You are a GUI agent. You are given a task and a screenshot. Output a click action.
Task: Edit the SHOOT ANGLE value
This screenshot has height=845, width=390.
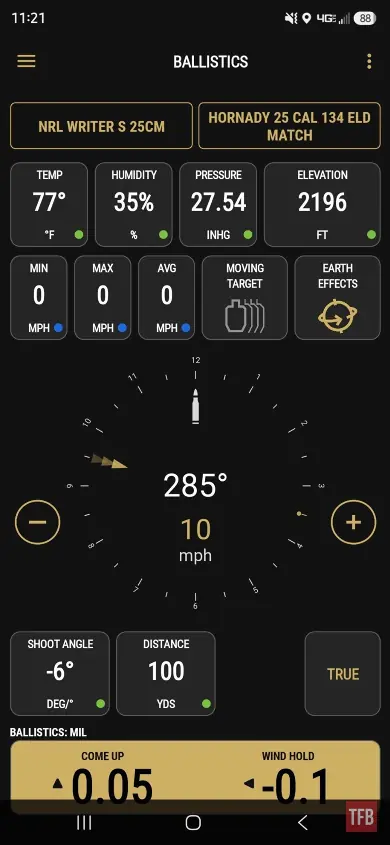60,673
